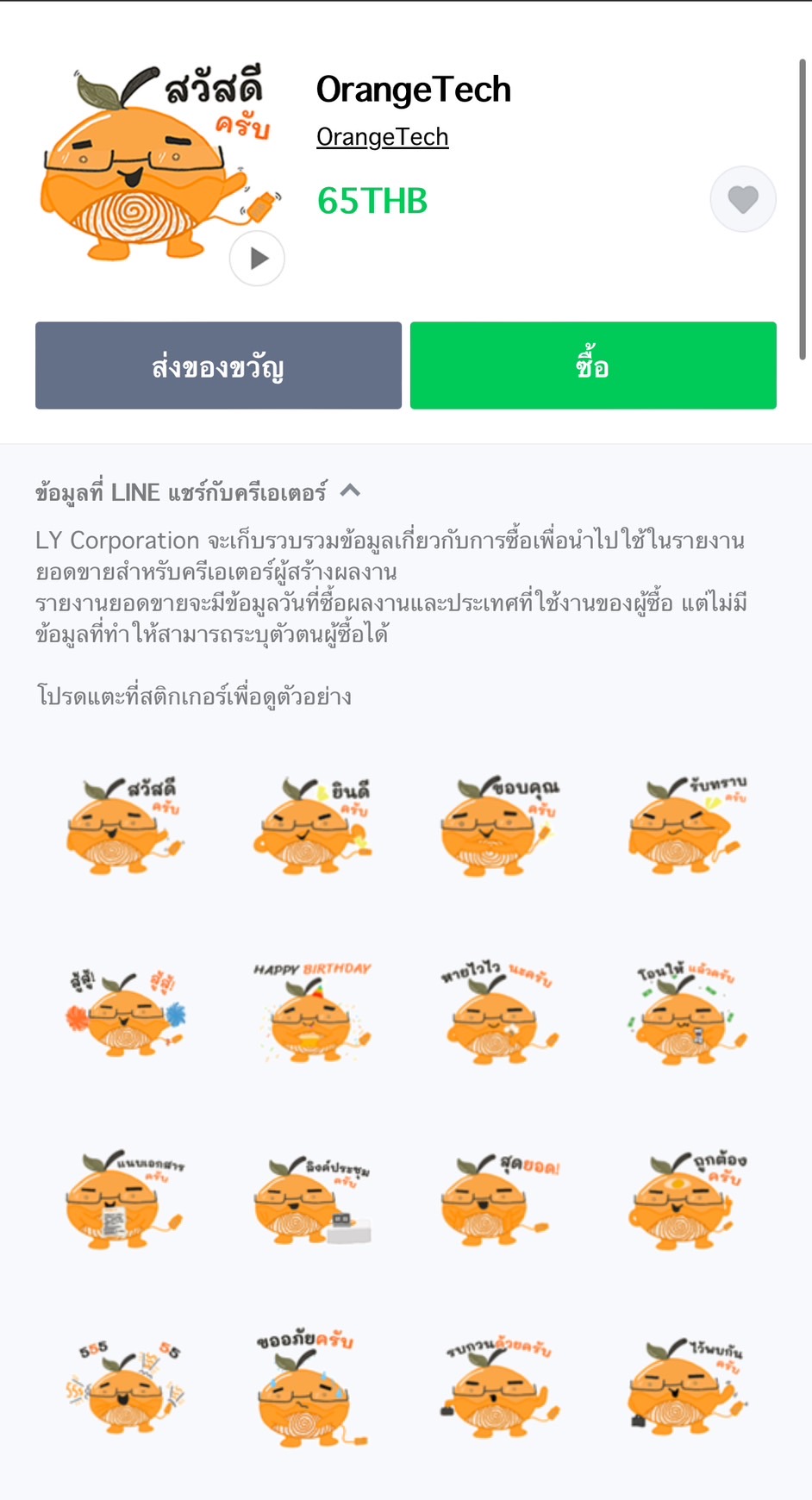This screenshot has width=812, height=1500.
Task: Preview the สุดยอด sticker
Action: pyautogui.click(x=499, y=1201)
